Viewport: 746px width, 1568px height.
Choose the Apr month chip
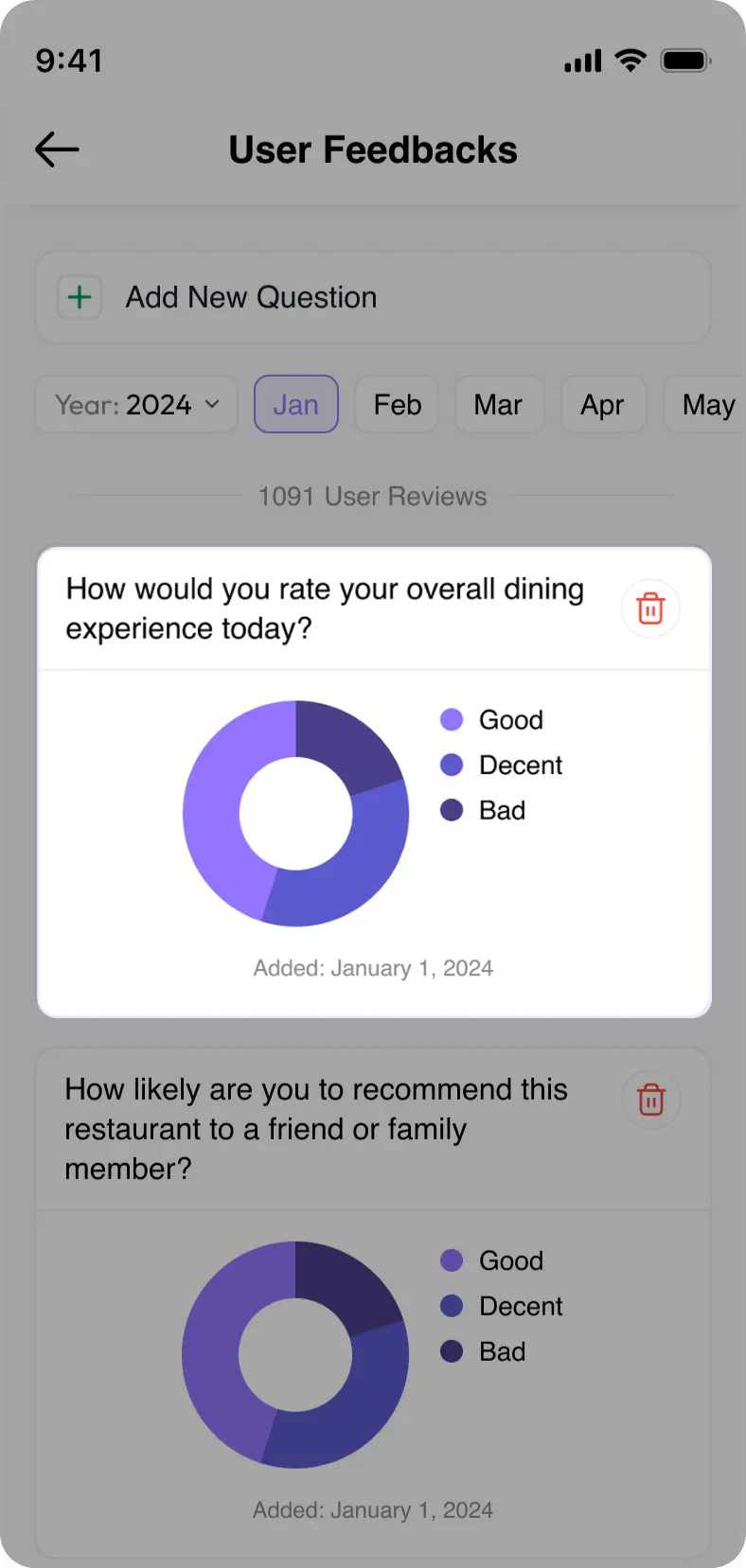[x=602, y=405]
